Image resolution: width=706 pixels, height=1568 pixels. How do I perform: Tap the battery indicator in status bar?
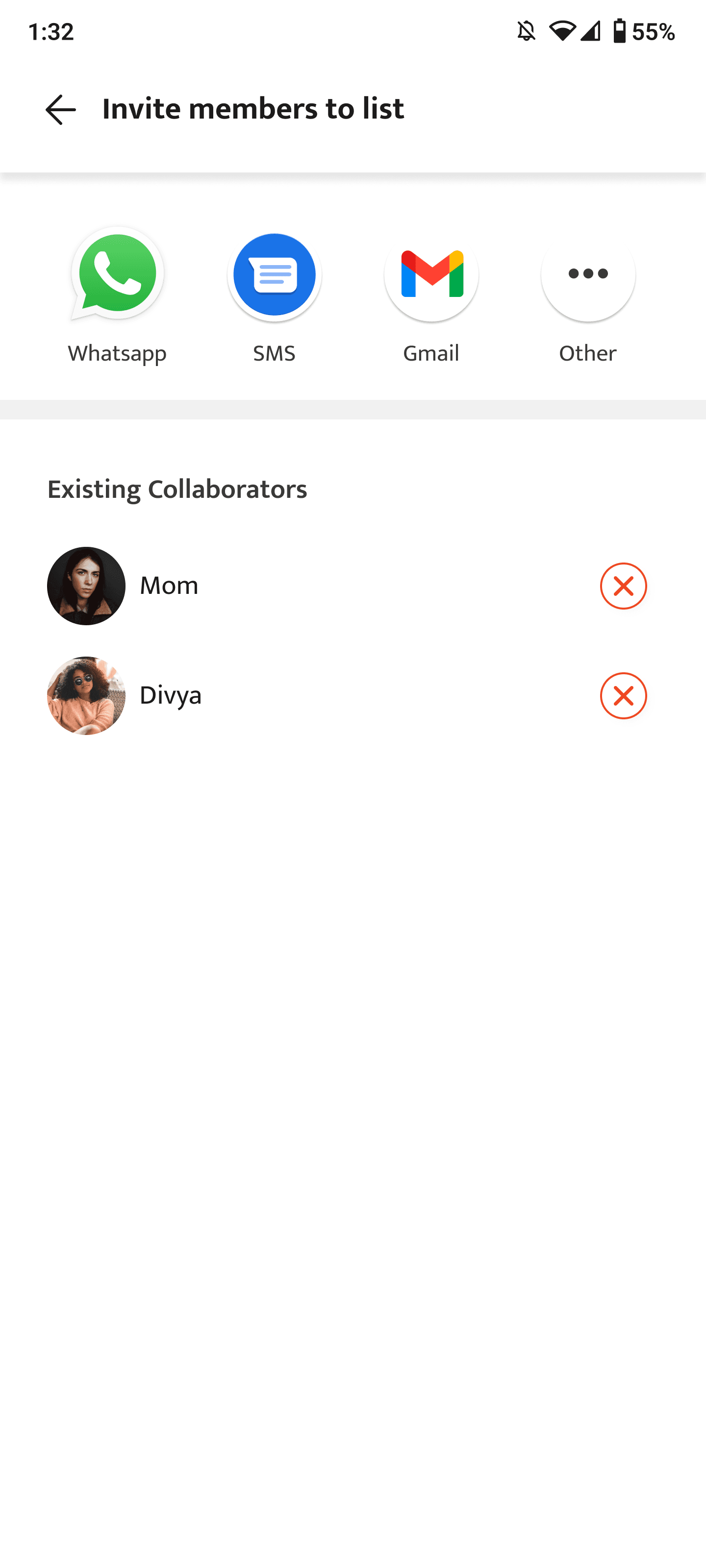click(621, 32)
